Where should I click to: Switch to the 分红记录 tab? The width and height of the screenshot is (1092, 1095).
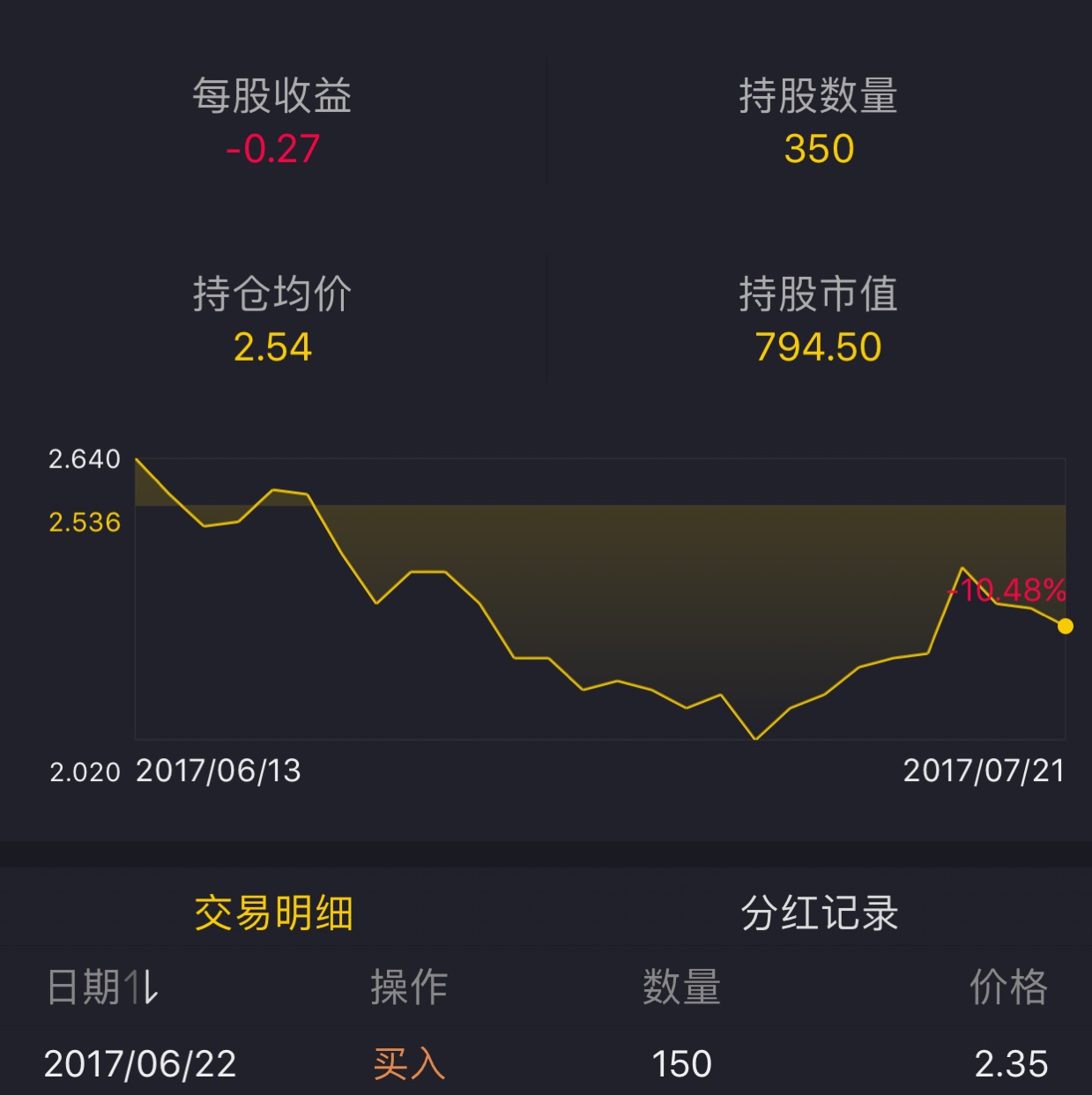pos(819,913)
